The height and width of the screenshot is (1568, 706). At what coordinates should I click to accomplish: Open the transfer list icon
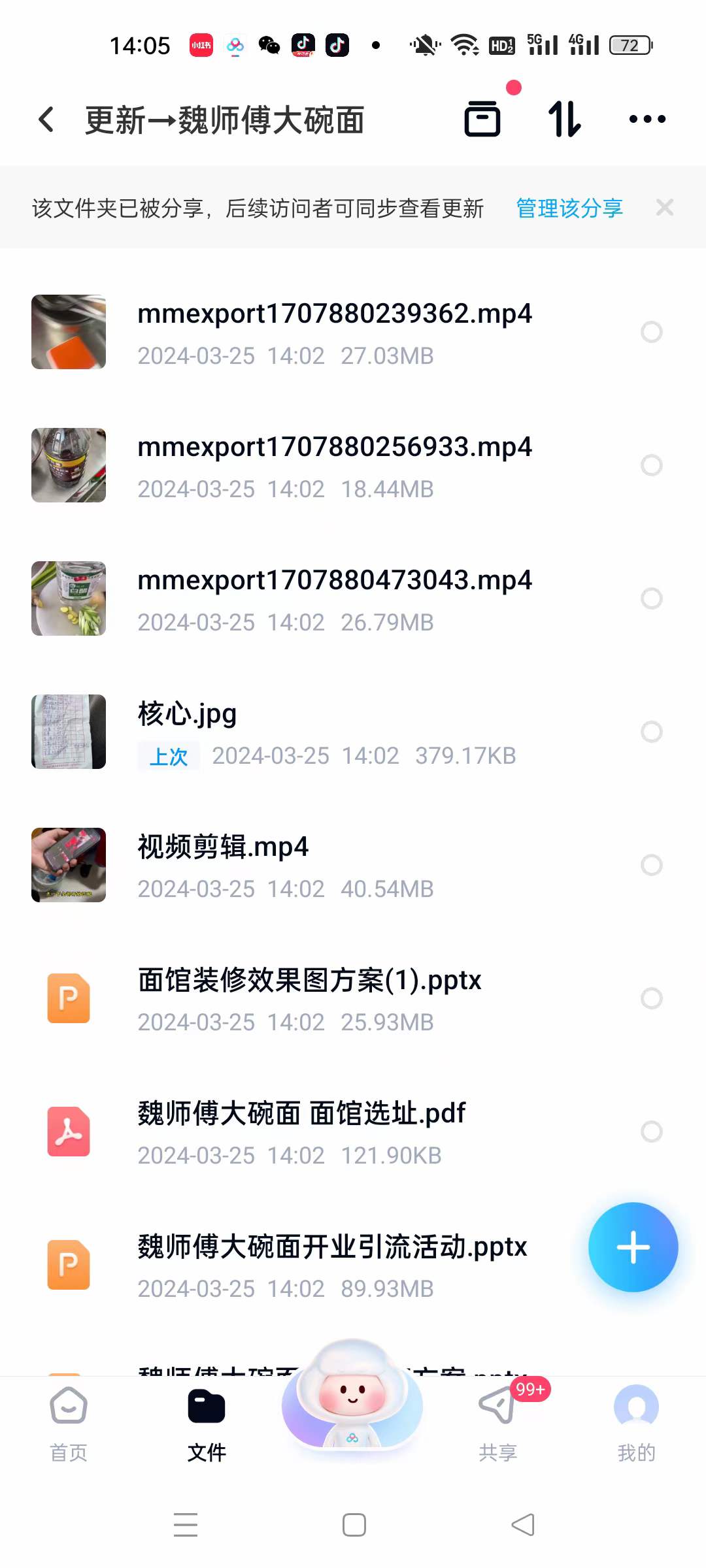pyautogui.click(x=484, y=119)
